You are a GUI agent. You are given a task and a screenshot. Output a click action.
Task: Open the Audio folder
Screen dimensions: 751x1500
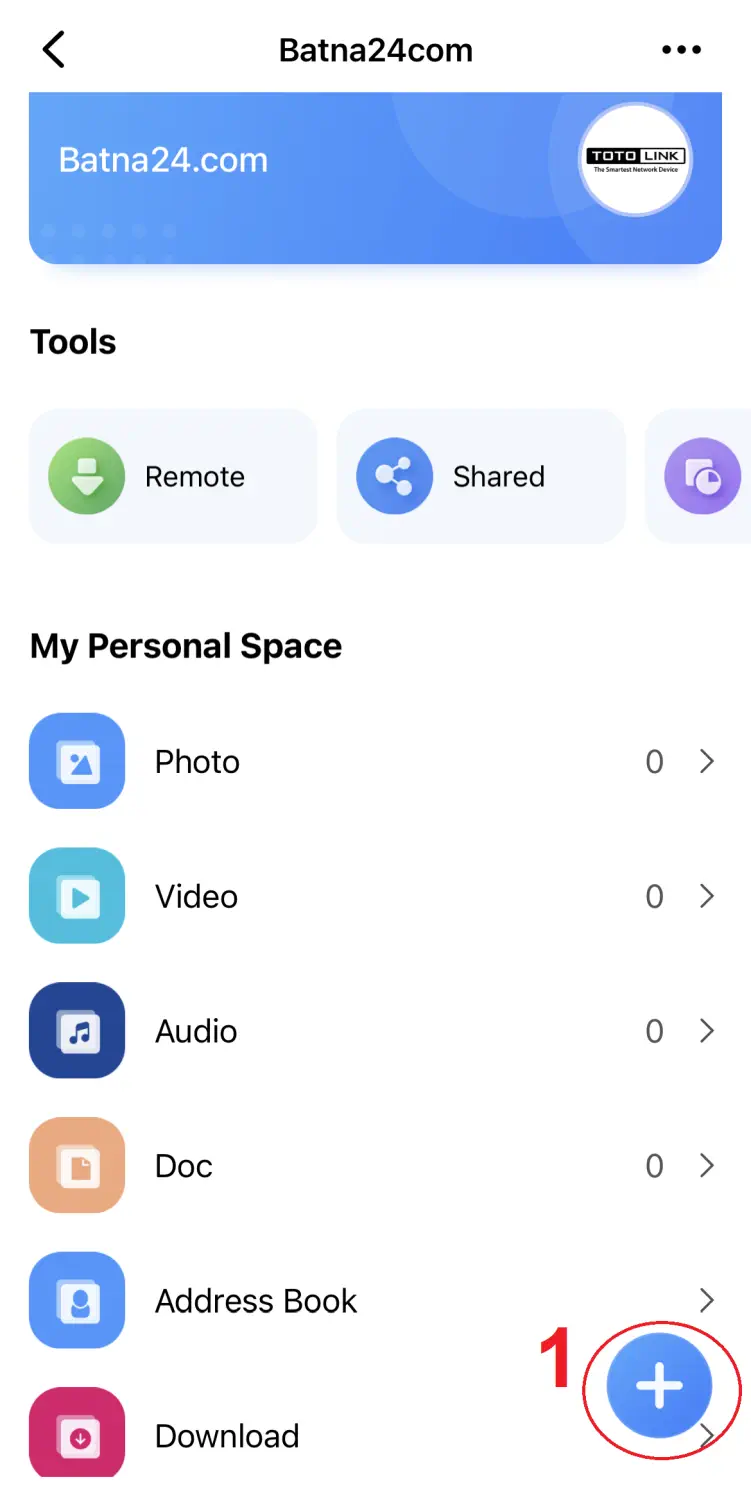point(375,1031)
